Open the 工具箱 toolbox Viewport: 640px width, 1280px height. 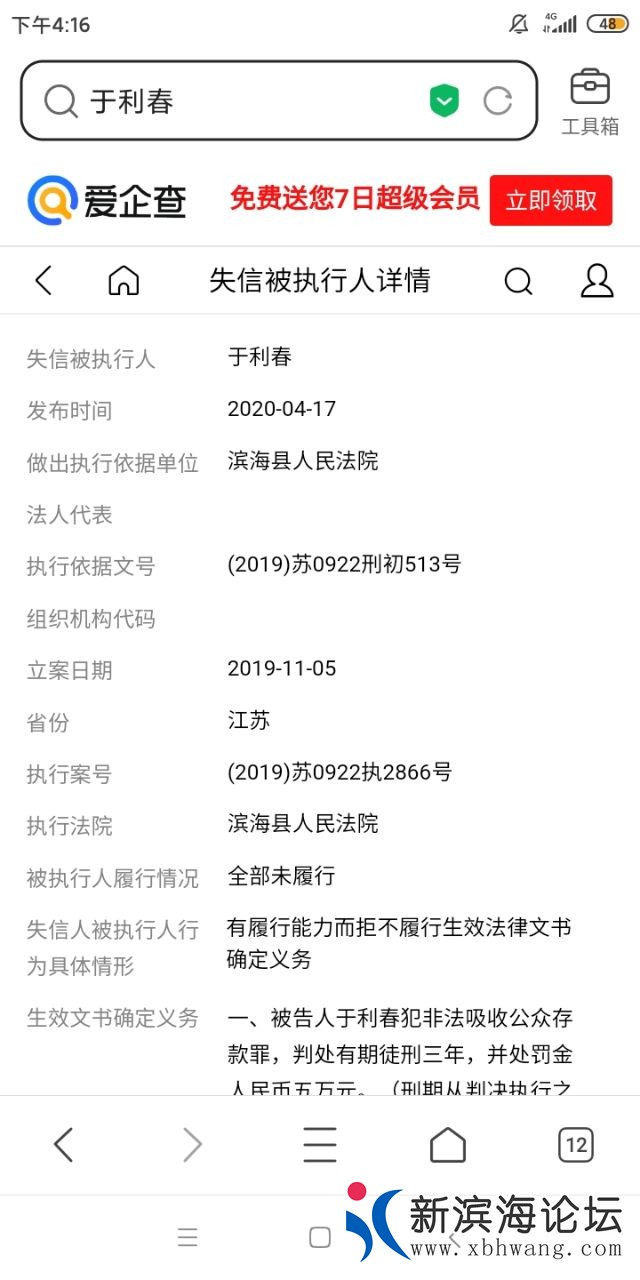click(x=590, y=102)
